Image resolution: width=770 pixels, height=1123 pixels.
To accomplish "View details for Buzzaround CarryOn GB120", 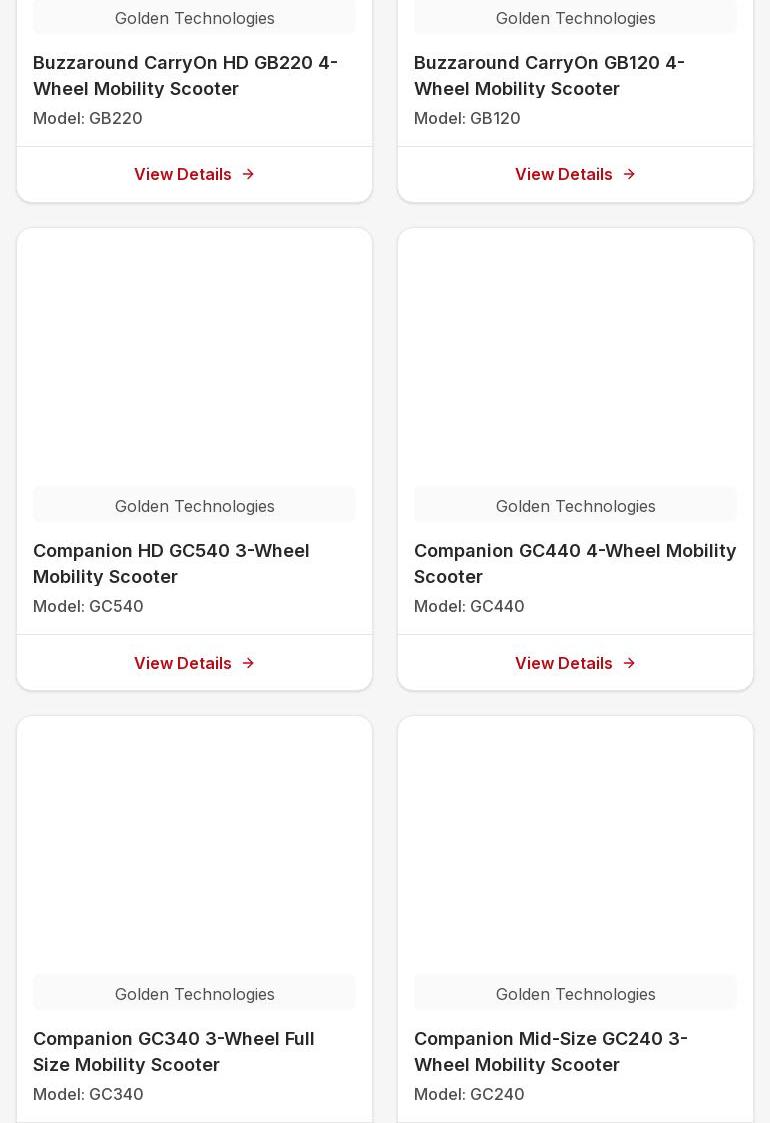I will click(x=575, y=174).
